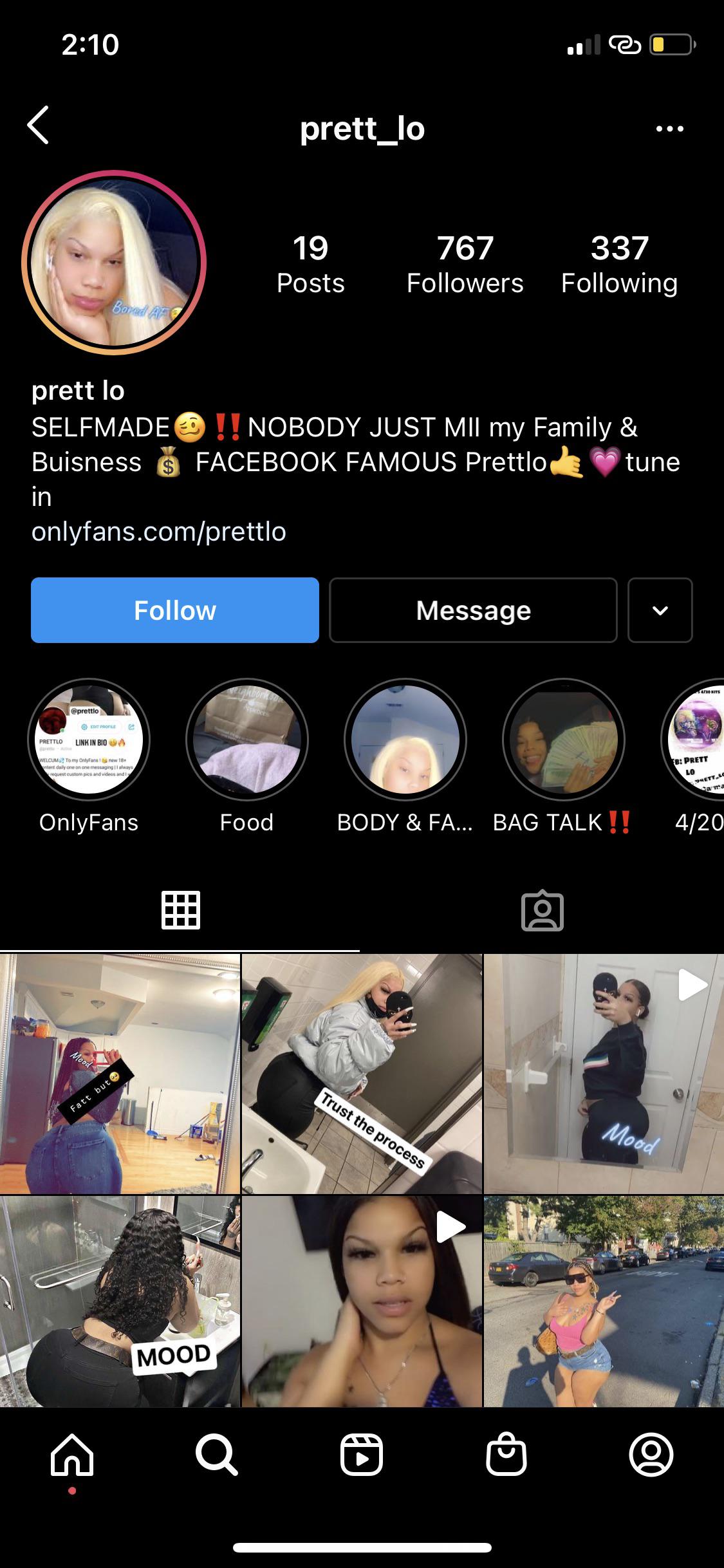
Task: View the BODY & FA... highlight
Action: (405, 739)
